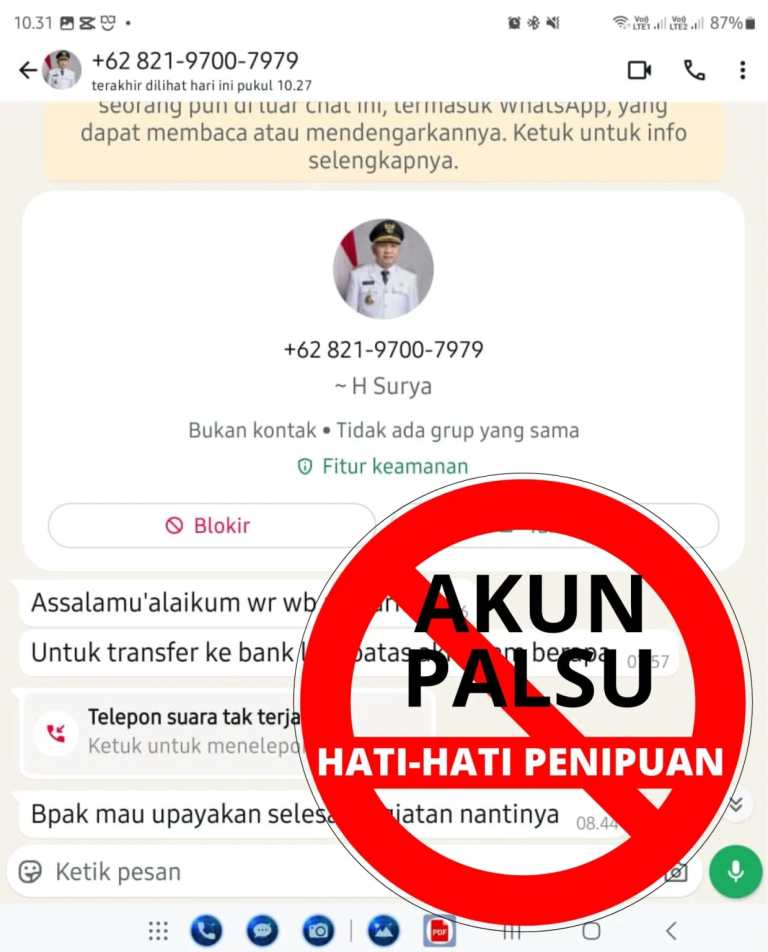768x952 pixels.
Task: Launch the Camera app from the taskbar
Action: pos(318,931)
